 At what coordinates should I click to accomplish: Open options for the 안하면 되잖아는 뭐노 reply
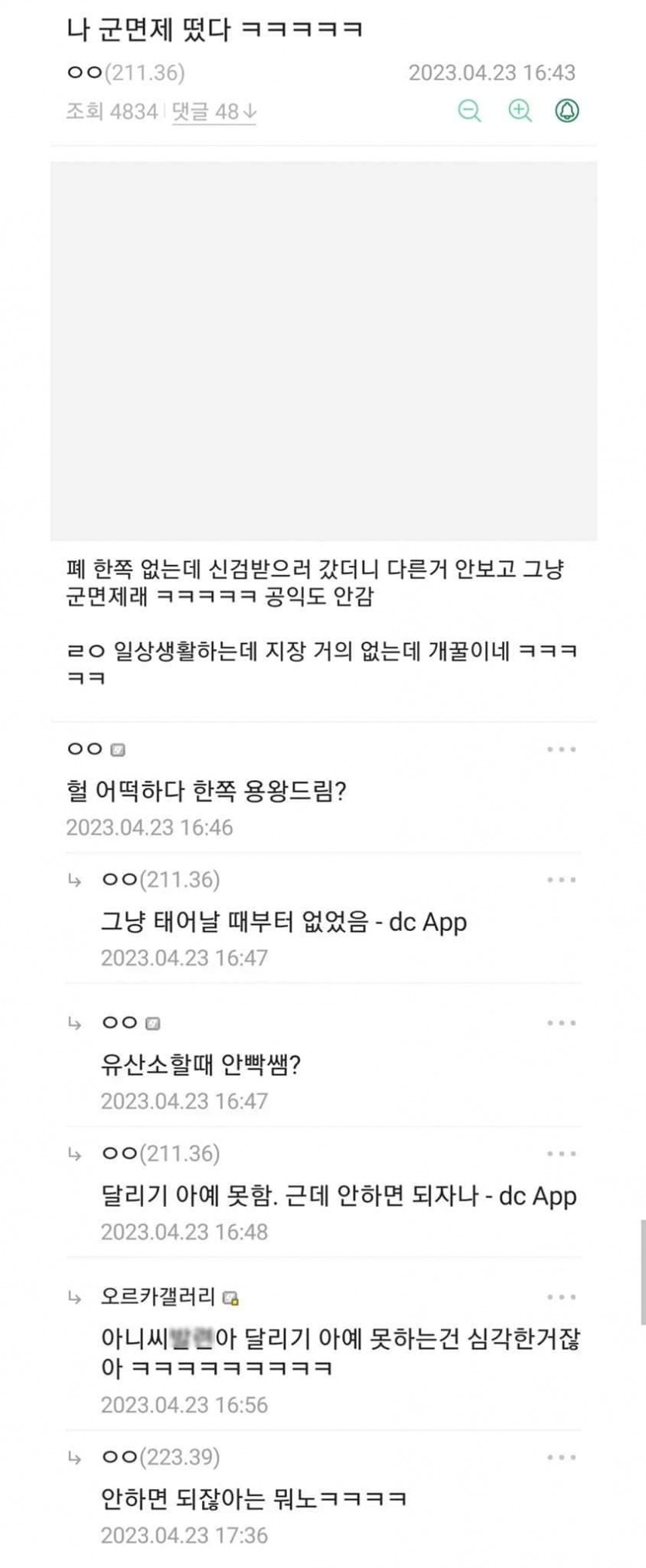[561, 1457]
